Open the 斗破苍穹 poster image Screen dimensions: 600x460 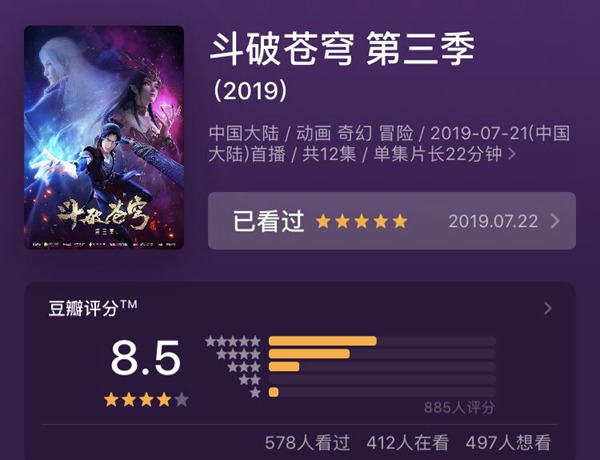pos(103,137)
